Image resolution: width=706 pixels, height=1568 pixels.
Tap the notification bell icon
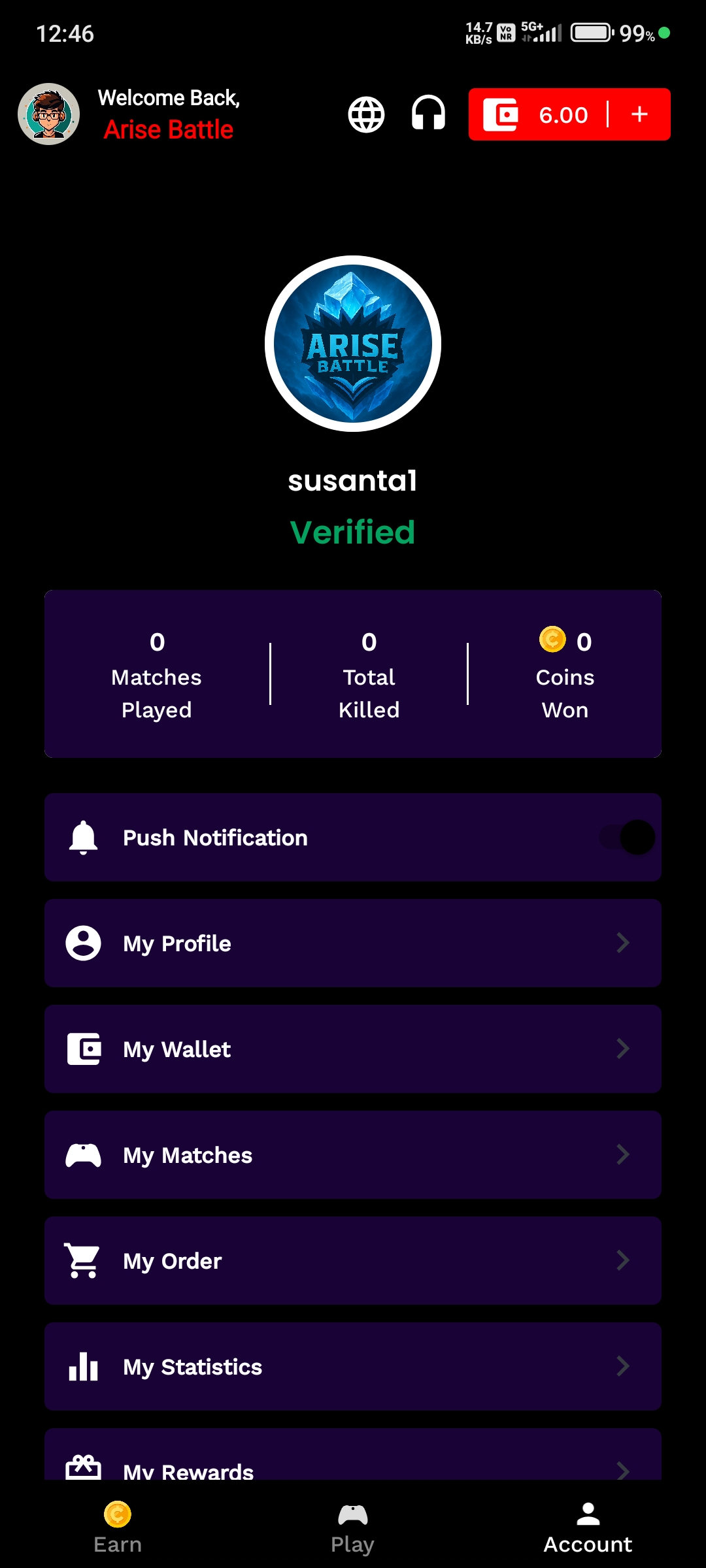point(82,837)
